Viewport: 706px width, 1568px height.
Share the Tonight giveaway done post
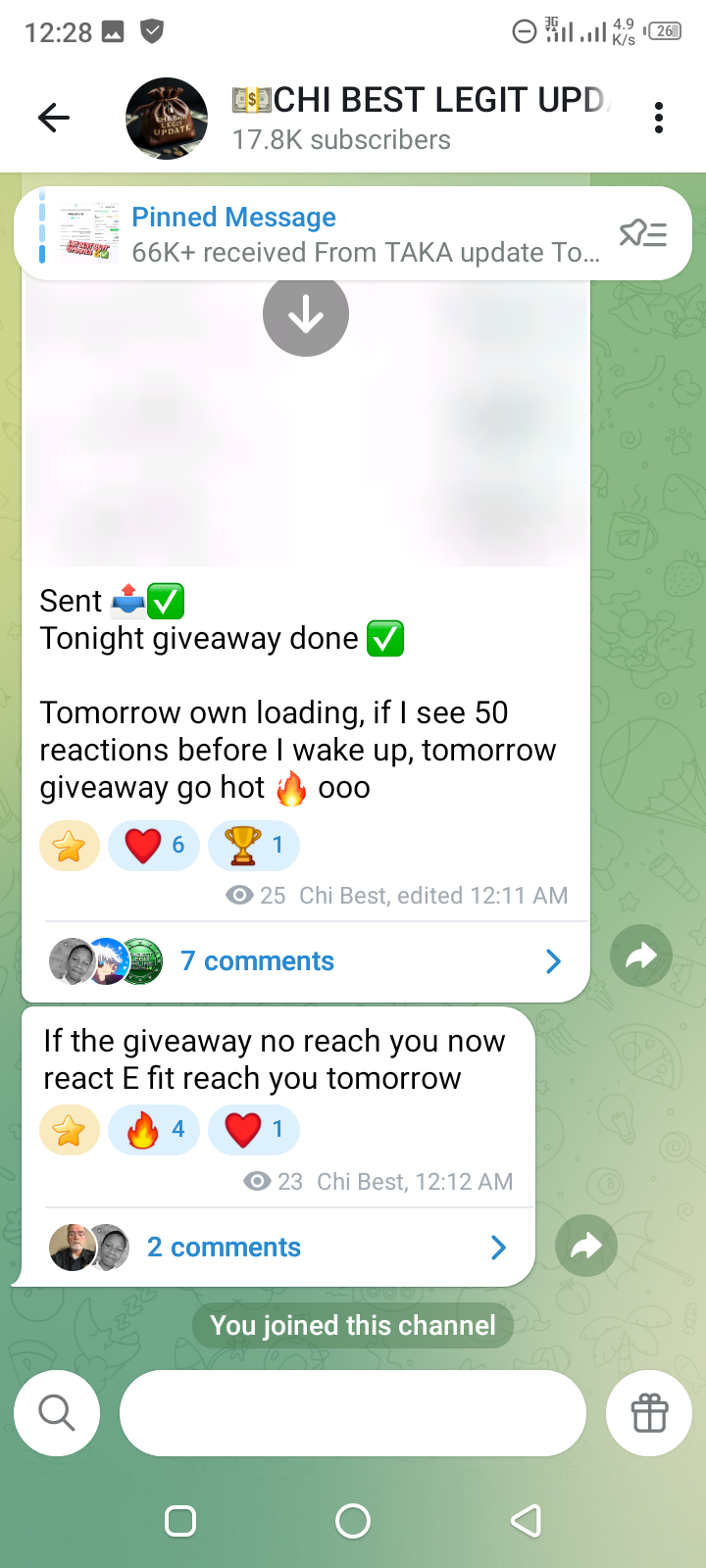click(x=641, y=956)
